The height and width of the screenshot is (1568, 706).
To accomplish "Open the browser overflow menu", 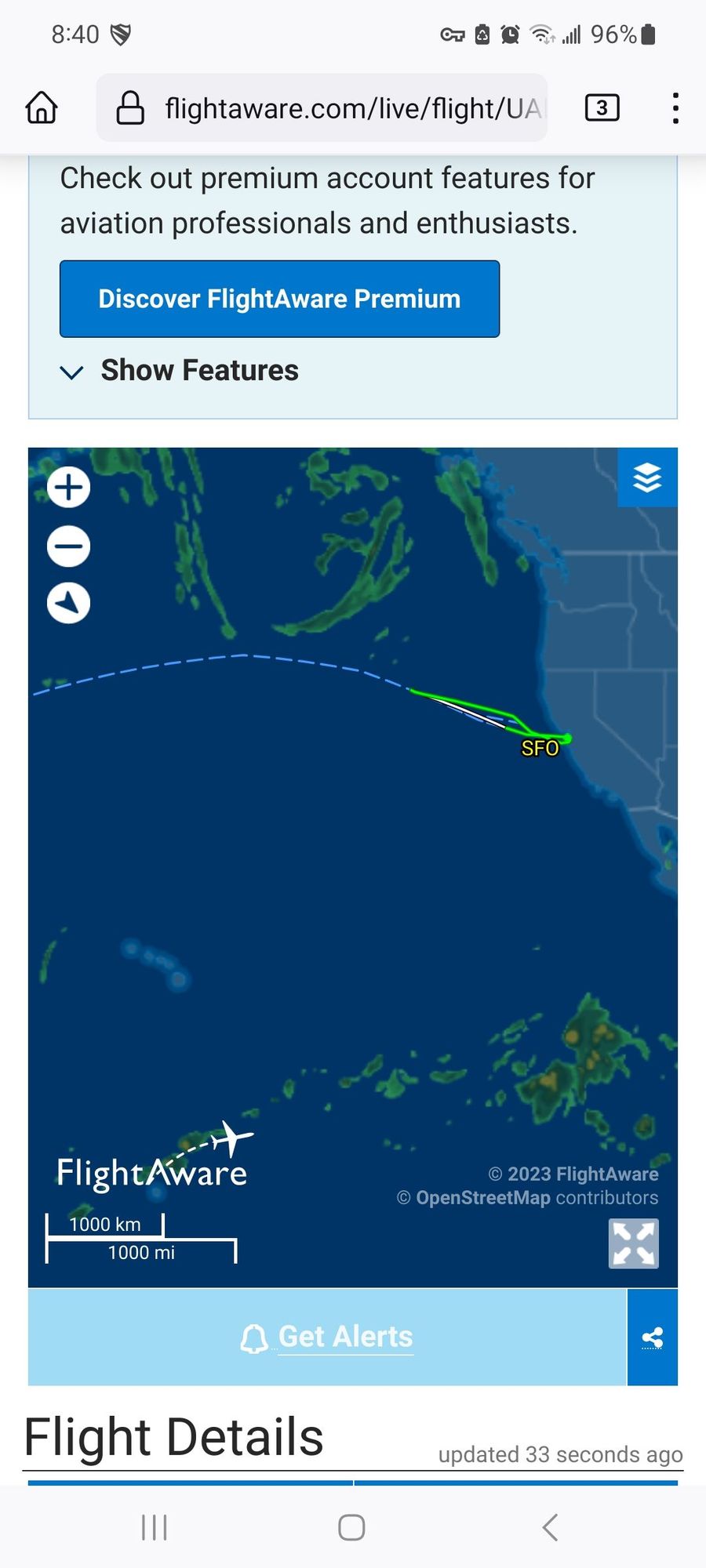I will (x=675, y=108).
